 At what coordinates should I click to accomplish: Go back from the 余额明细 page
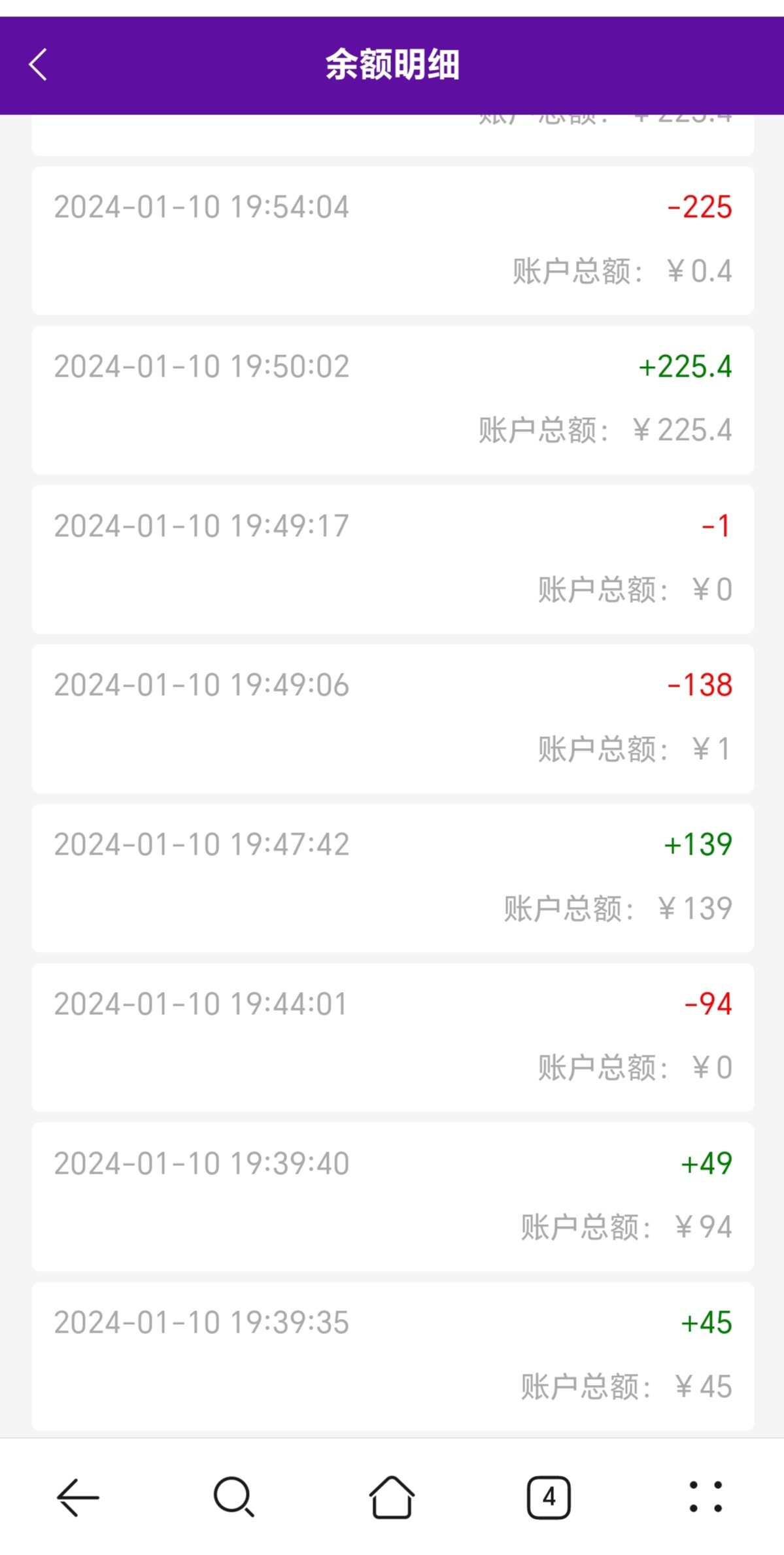(x=38, y=65)
